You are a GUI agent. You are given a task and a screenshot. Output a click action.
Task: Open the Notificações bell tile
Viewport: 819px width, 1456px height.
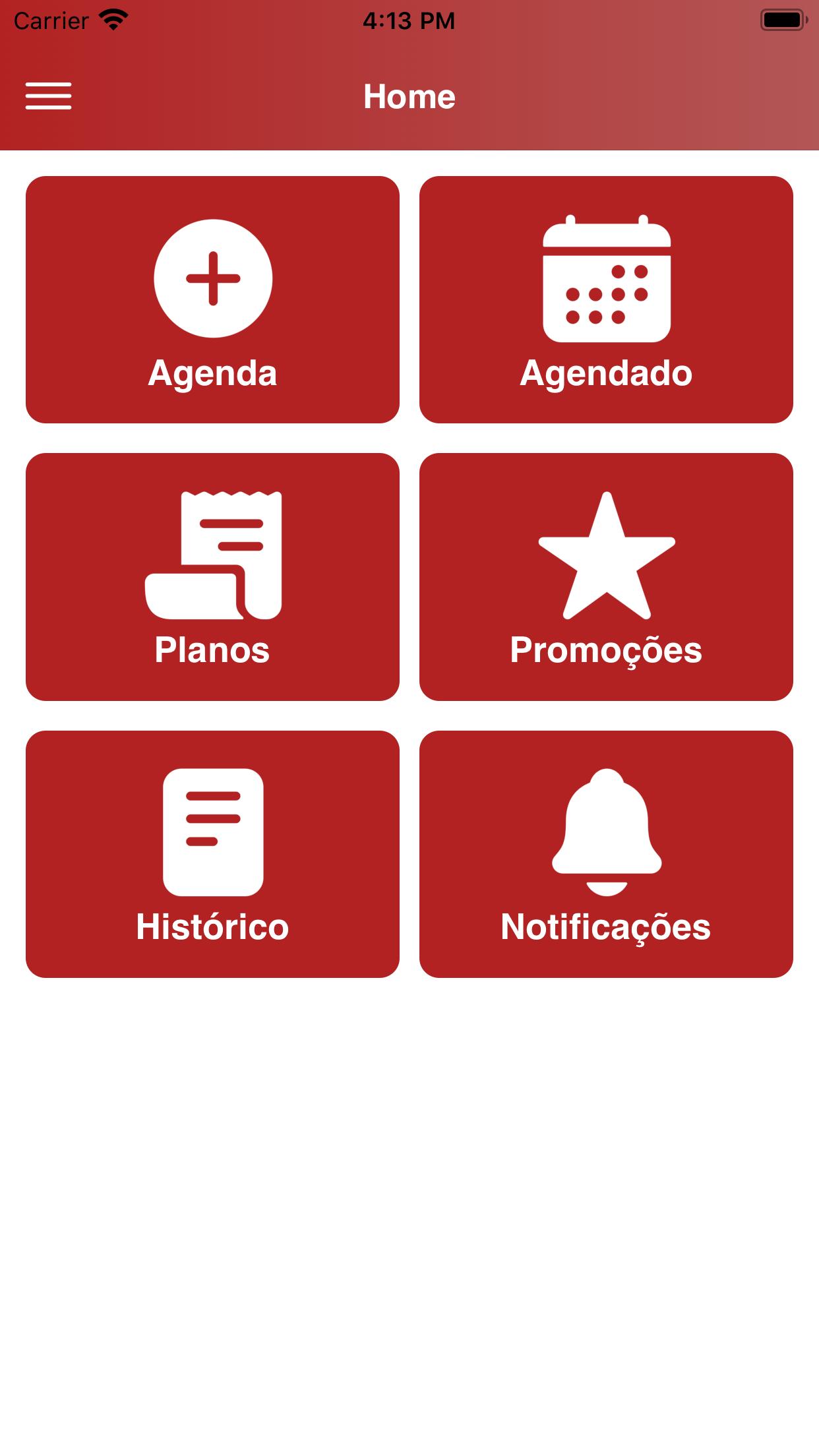click(606, 854)
